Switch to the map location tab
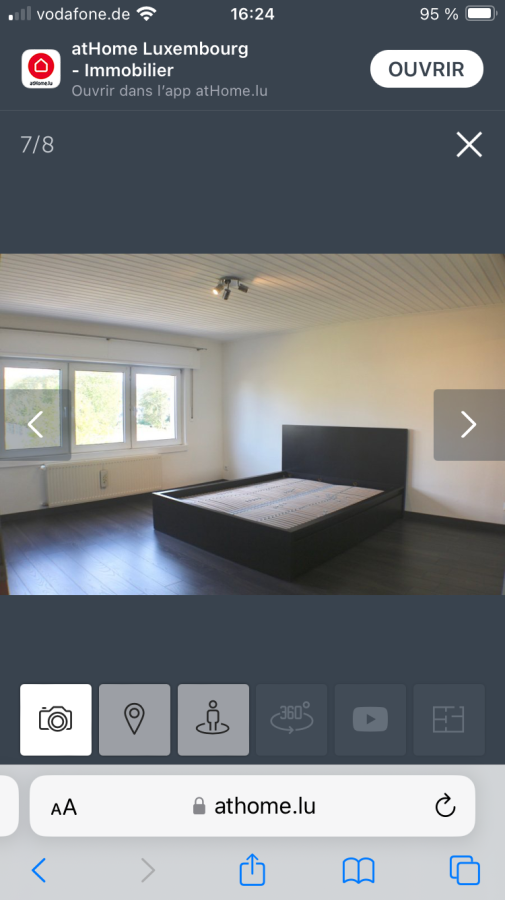505x900 pixels. 134,719
